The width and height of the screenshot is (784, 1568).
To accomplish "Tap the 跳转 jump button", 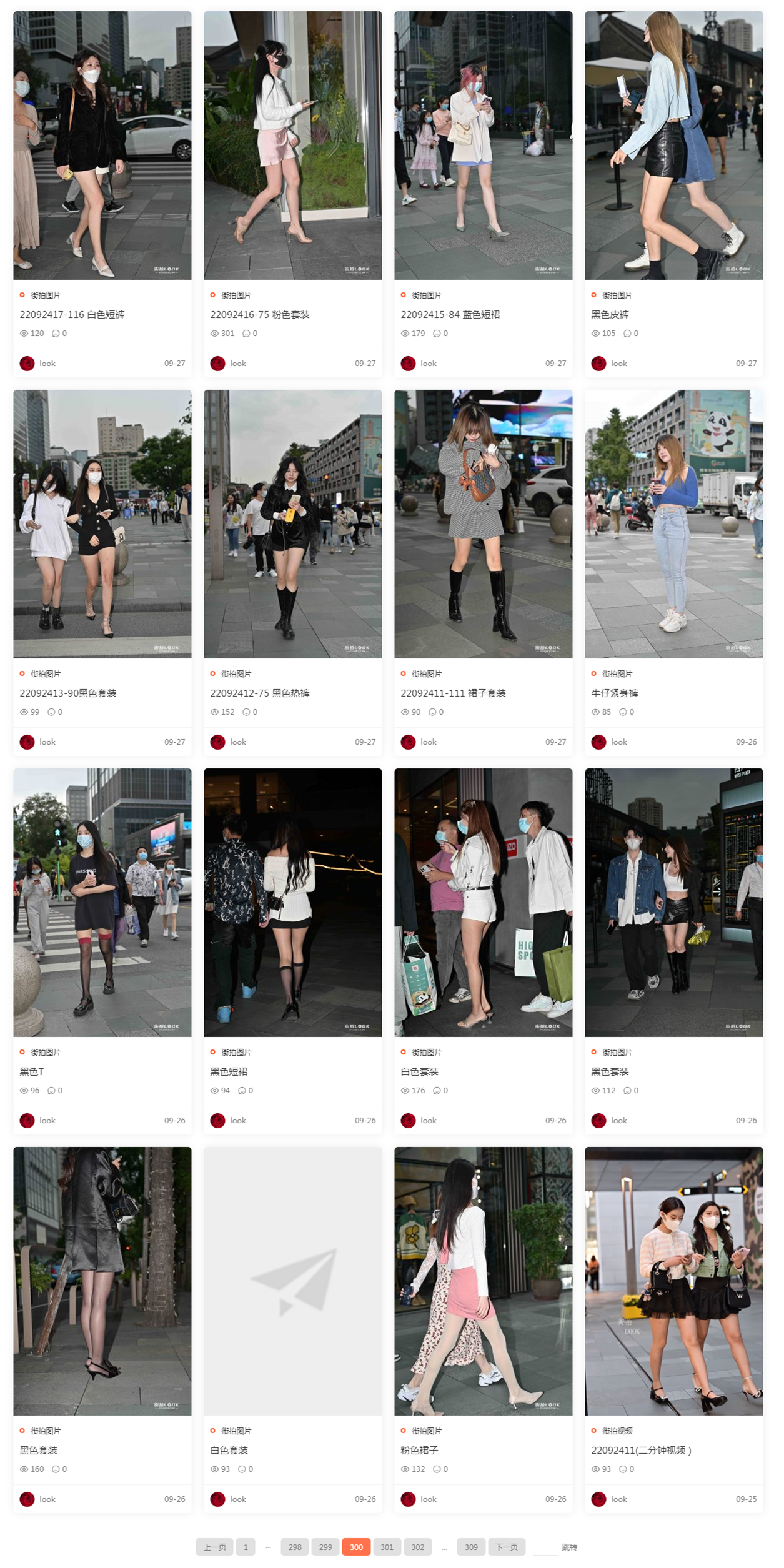I will tap(569, 1547).
